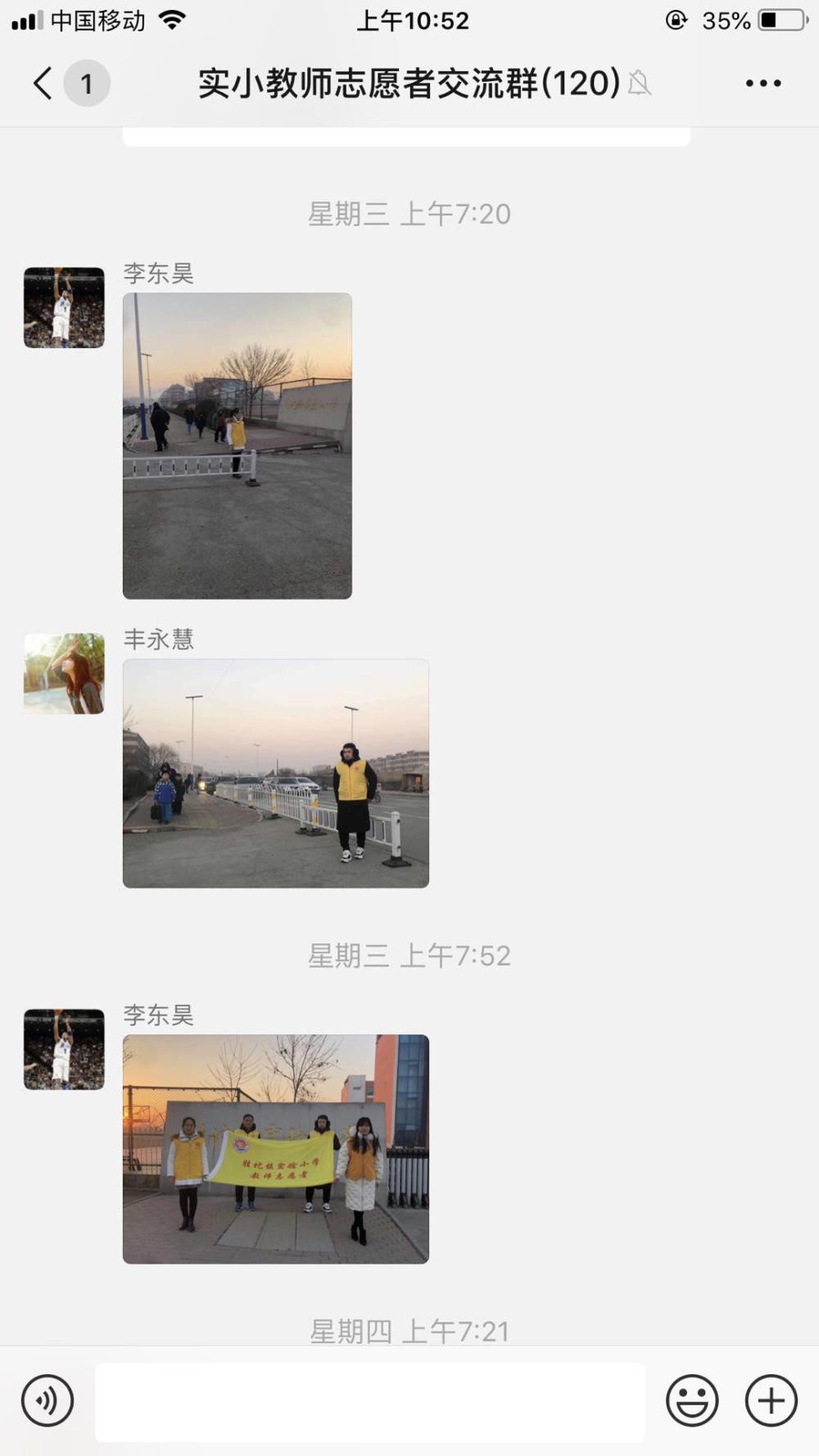Open the group chat details menu
Screen dimensions: 819x1456
[763, 84]
